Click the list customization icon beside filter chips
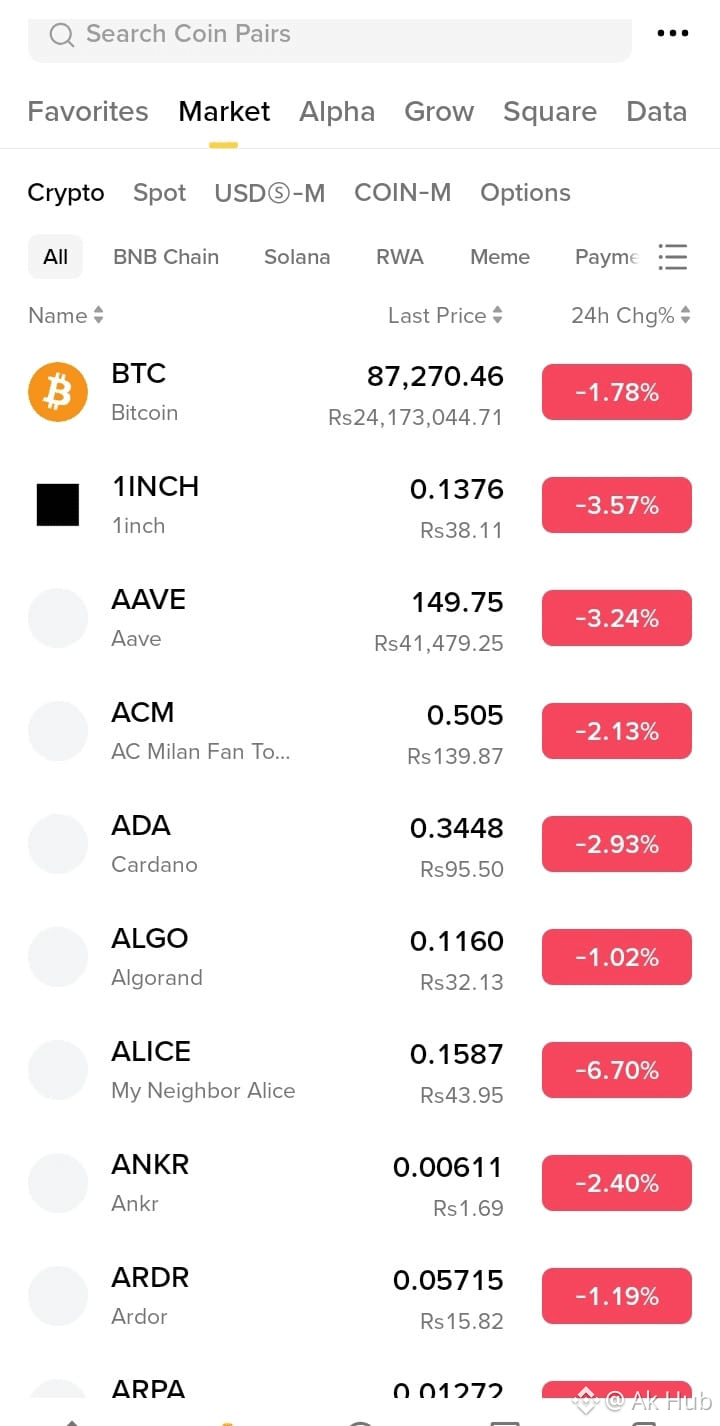 [672, 257]
